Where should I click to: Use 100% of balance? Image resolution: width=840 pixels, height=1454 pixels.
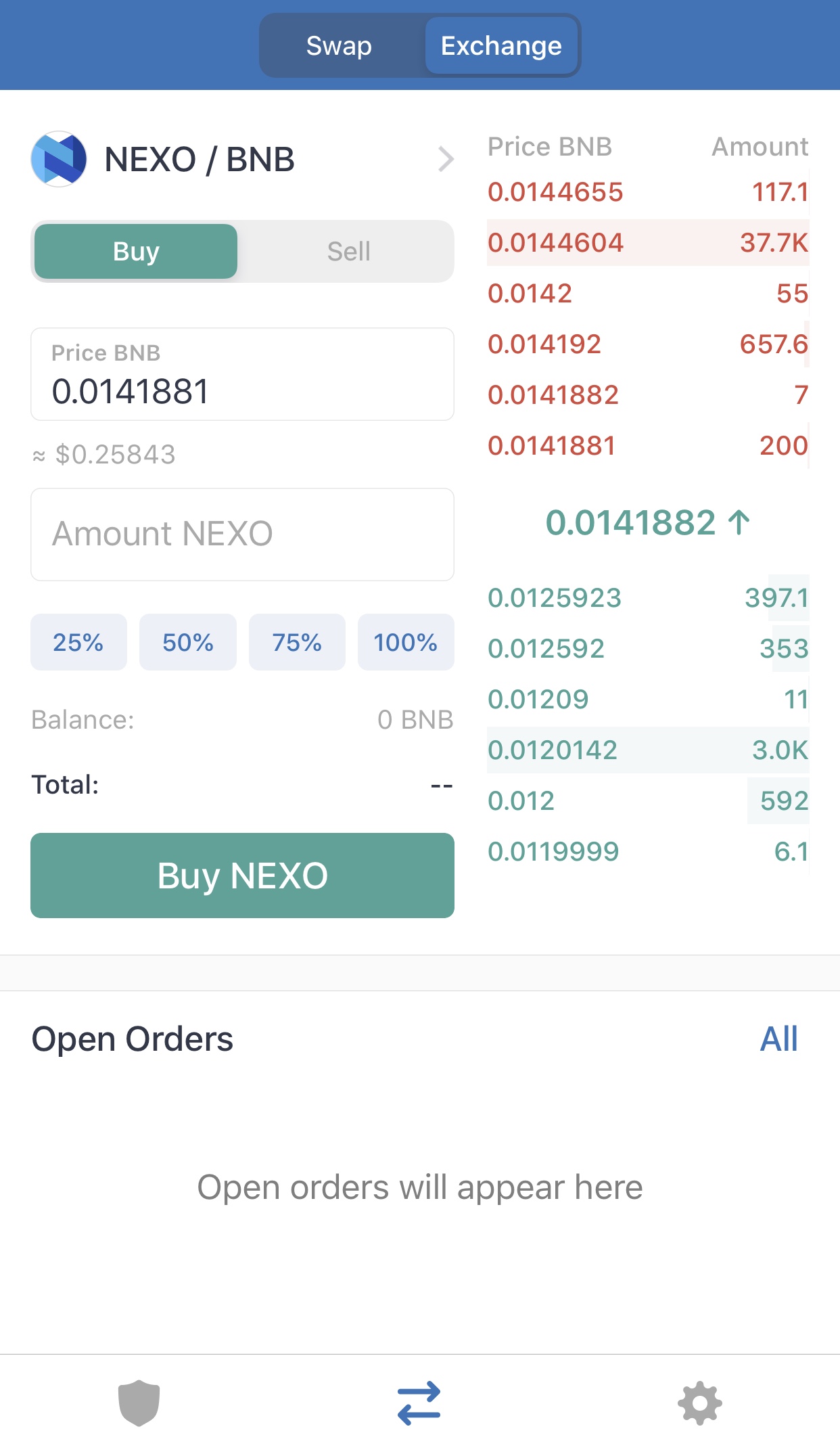tap(406, 642)
